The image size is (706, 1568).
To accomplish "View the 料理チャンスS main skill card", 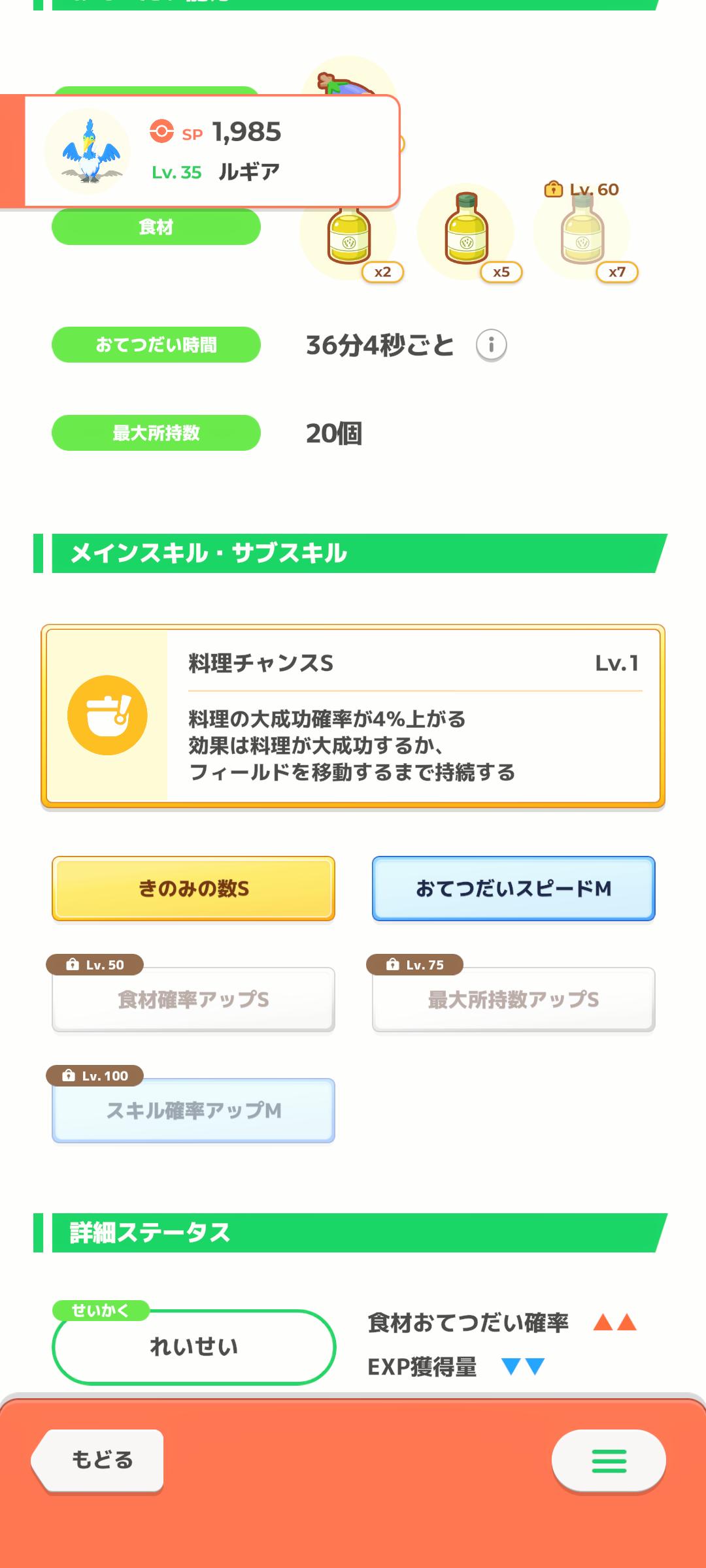I will click(353, 716).
